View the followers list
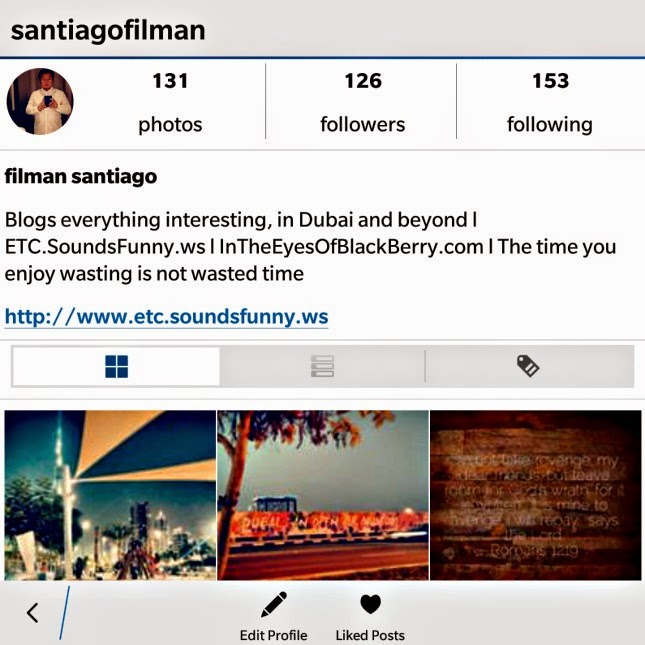 point(362,103)
